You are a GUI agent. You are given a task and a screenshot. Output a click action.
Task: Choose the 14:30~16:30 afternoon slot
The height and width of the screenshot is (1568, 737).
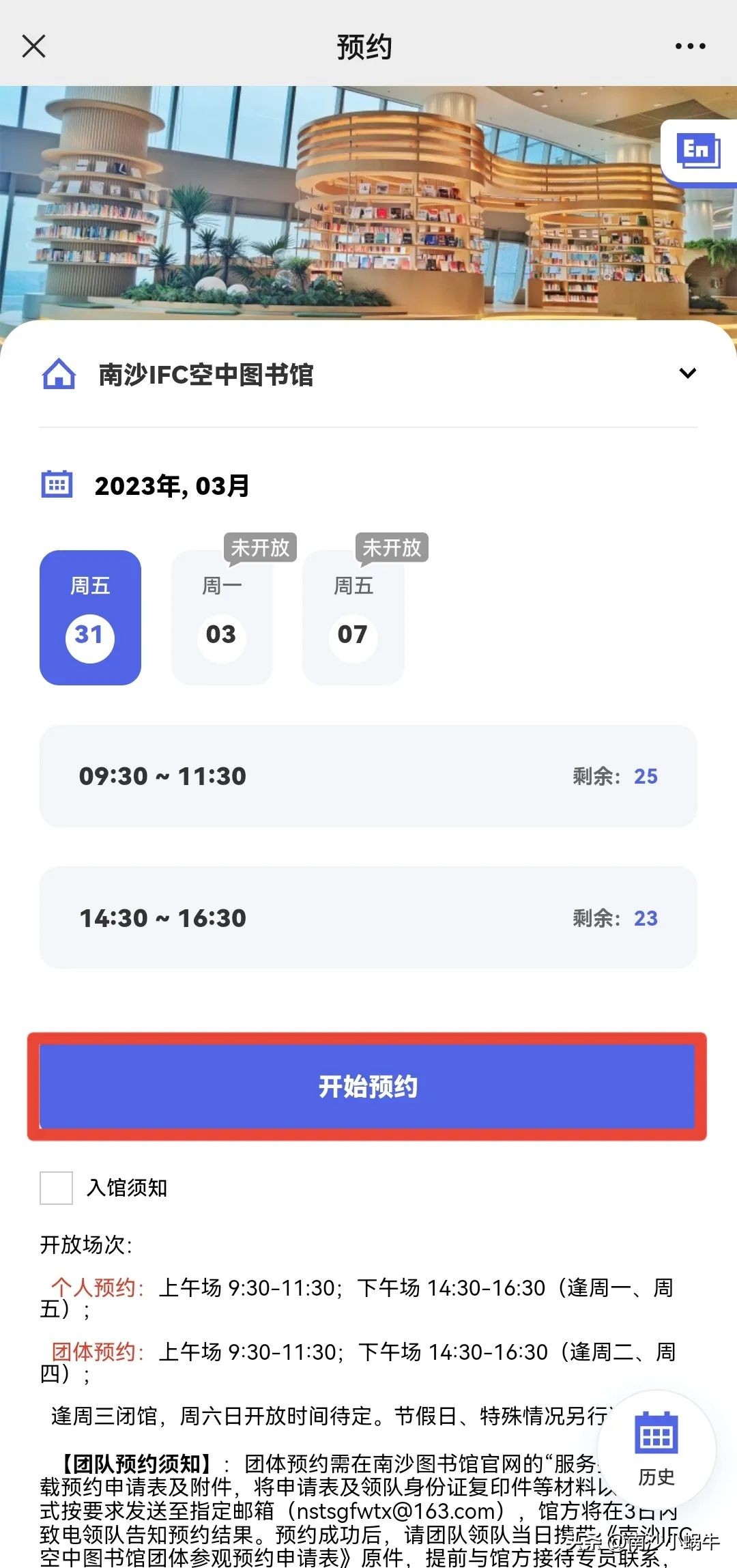(x=369, y=917)
